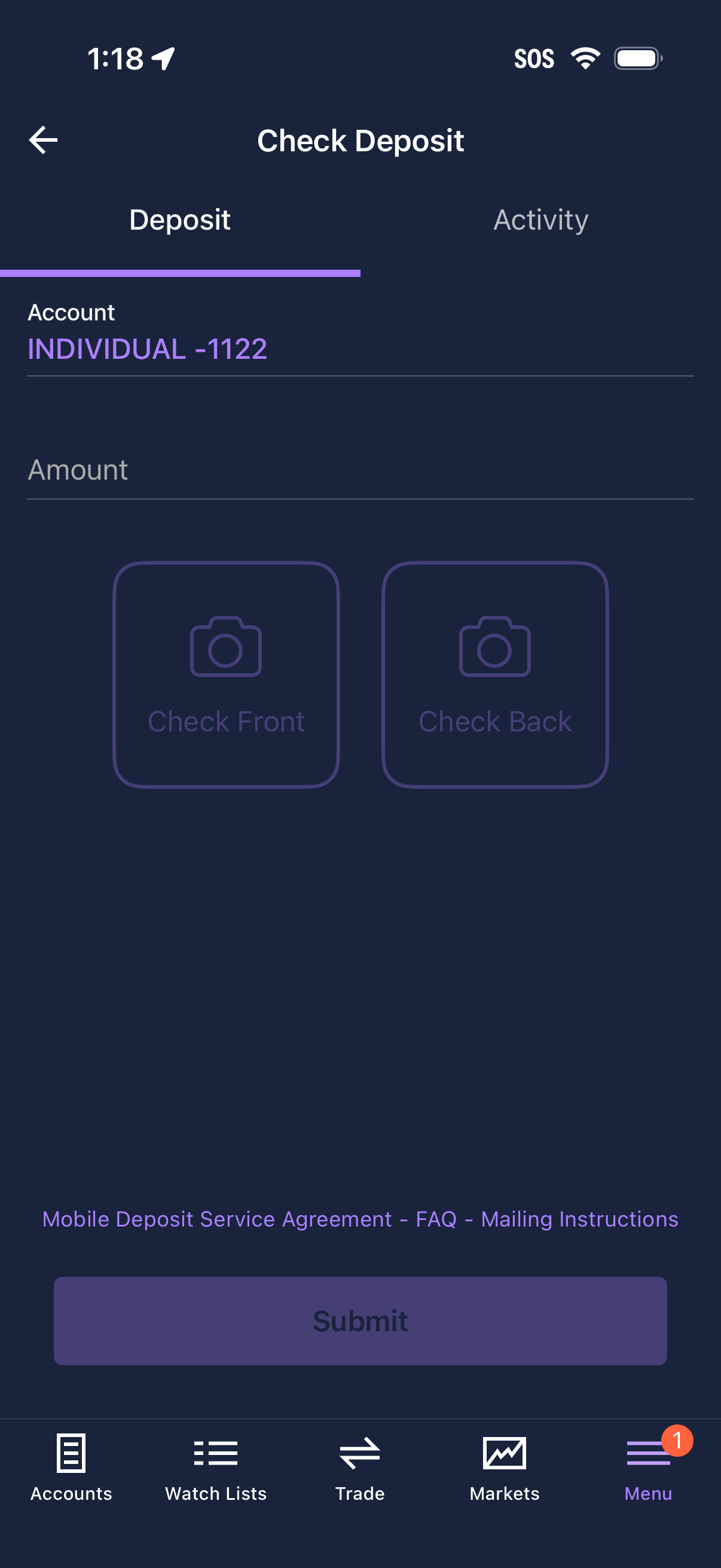
Task: Switch to the Activity tab
Action: [540, 219]
